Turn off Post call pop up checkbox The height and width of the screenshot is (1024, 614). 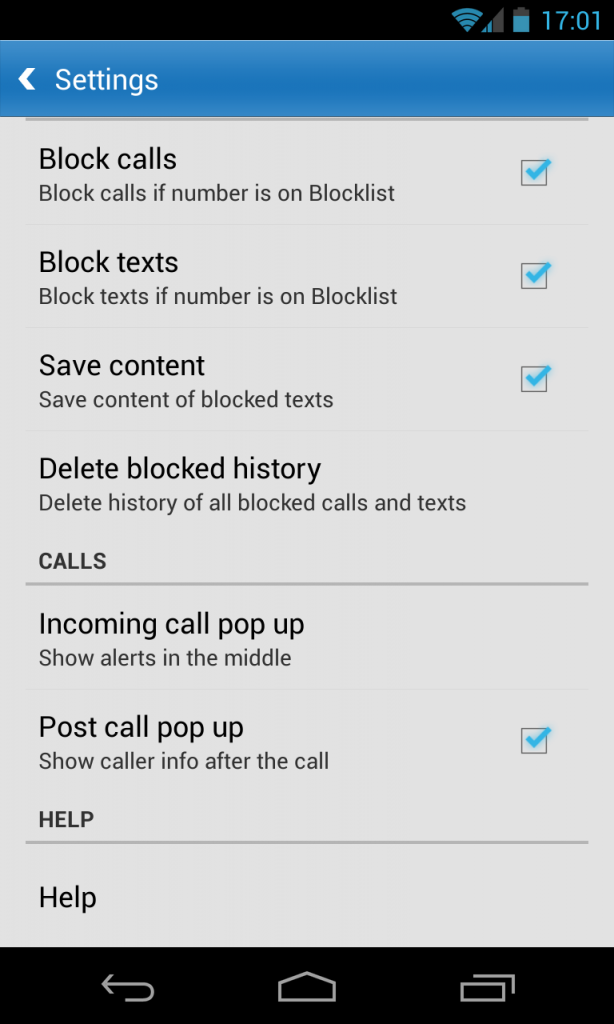point(534,741)
